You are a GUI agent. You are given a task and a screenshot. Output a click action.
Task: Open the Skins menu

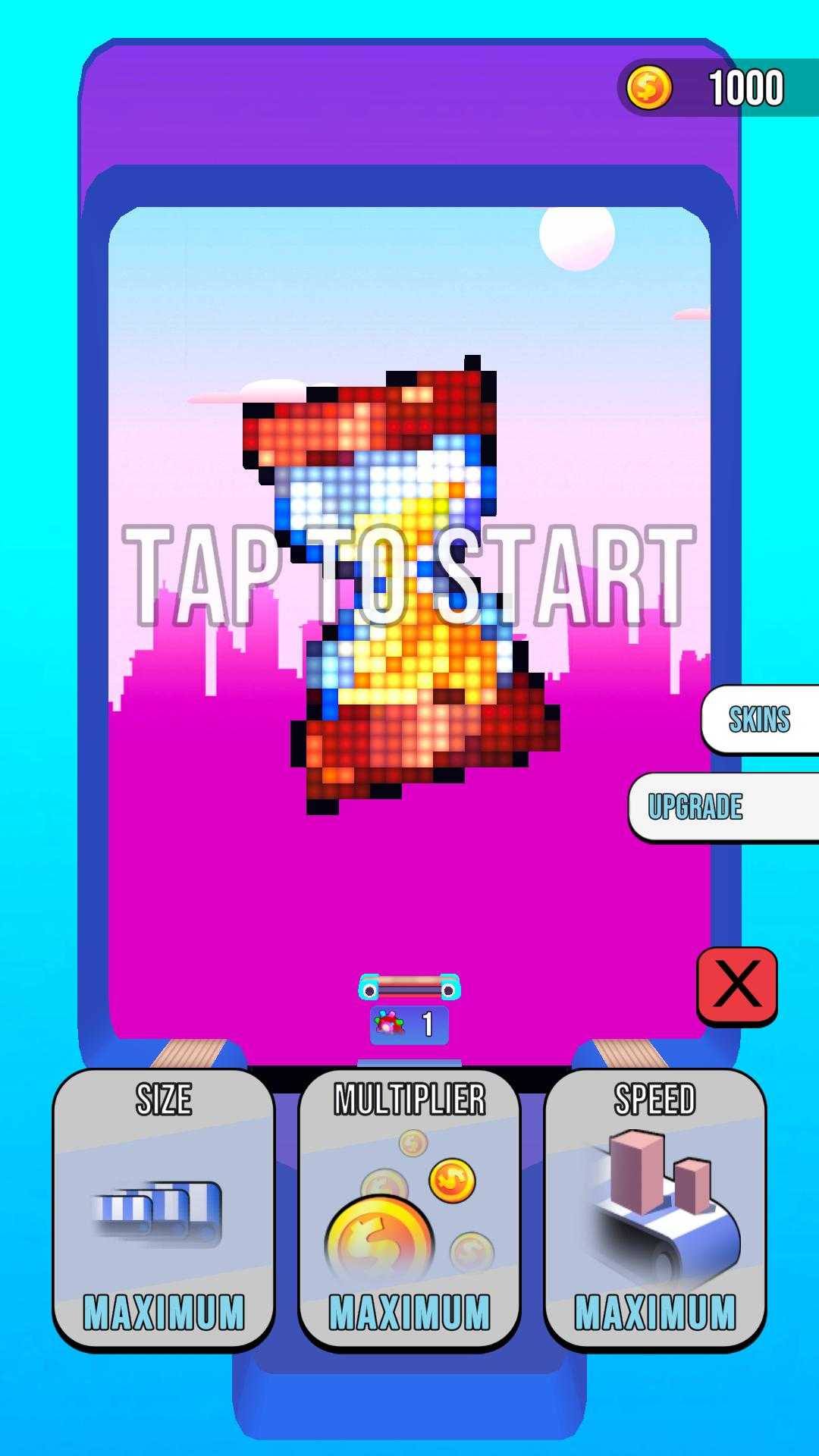point(760,719)
